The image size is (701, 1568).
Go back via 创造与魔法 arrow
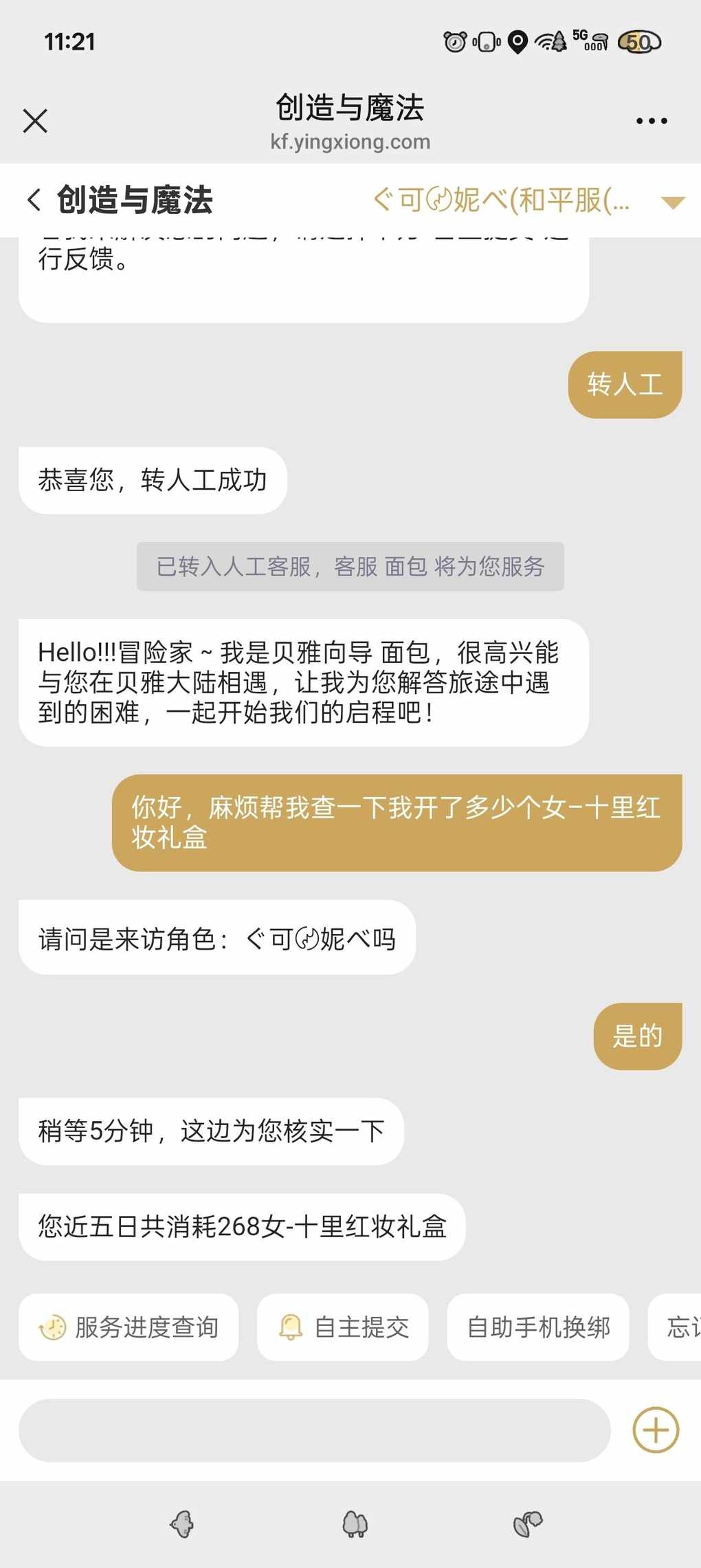(34, 200)
